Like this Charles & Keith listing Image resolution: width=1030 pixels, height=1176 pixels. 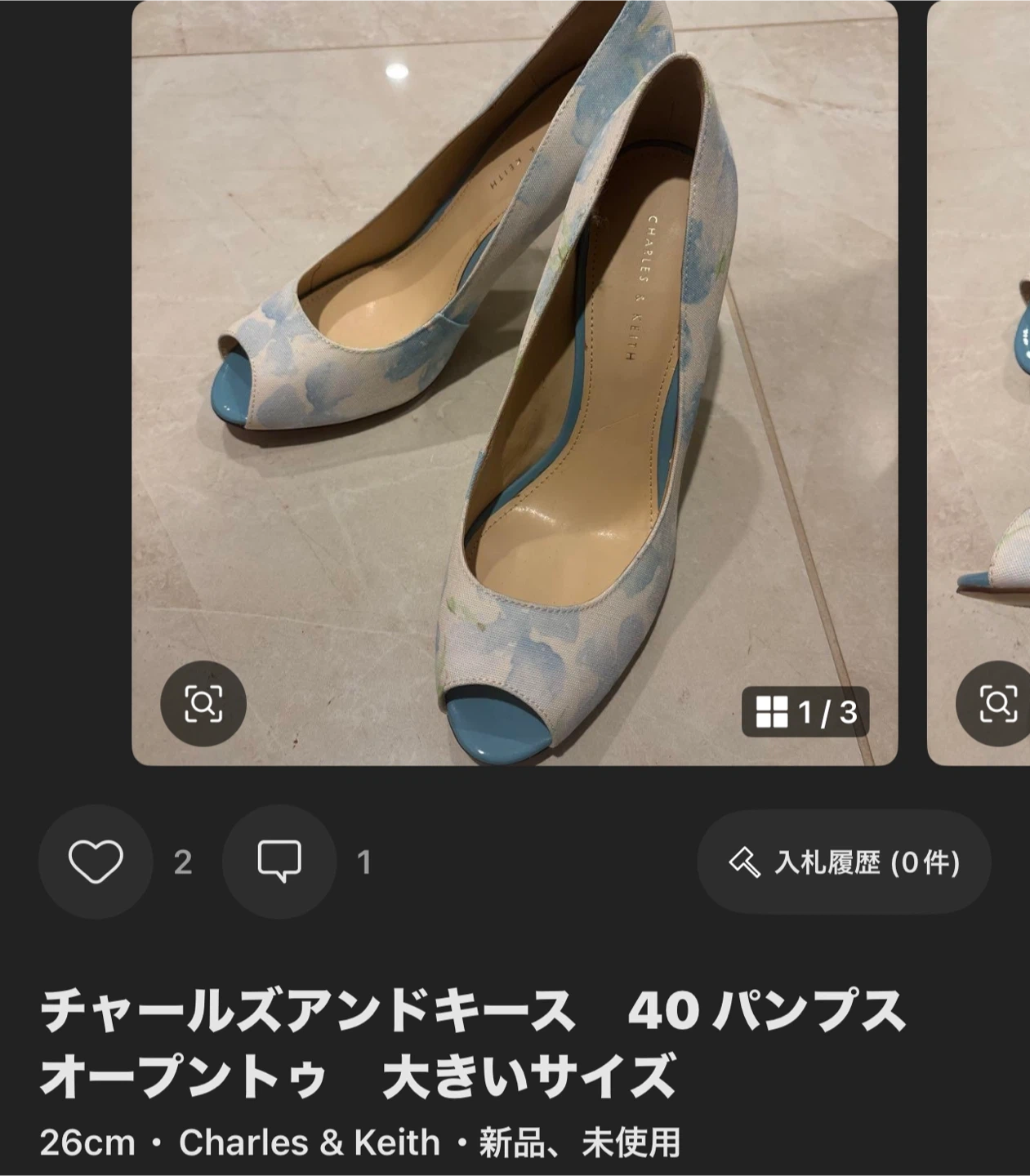pos(96,862)
